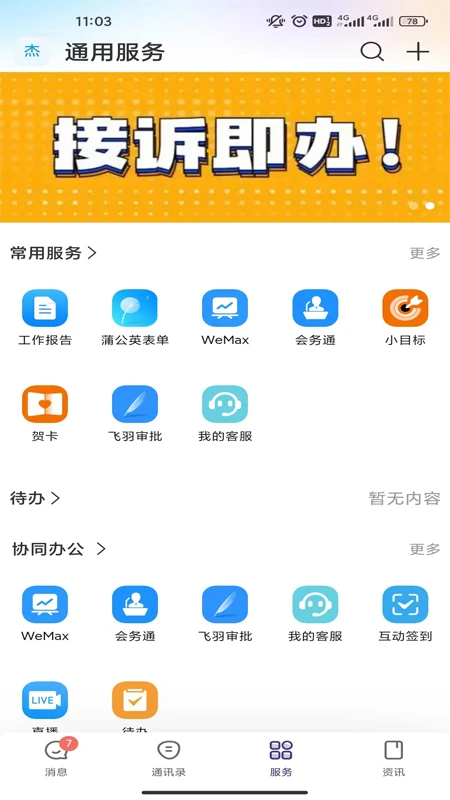This screenshot has width=450, height=800.
Task: Open 会务通 under 常用服务
Action: pos(315,317)
